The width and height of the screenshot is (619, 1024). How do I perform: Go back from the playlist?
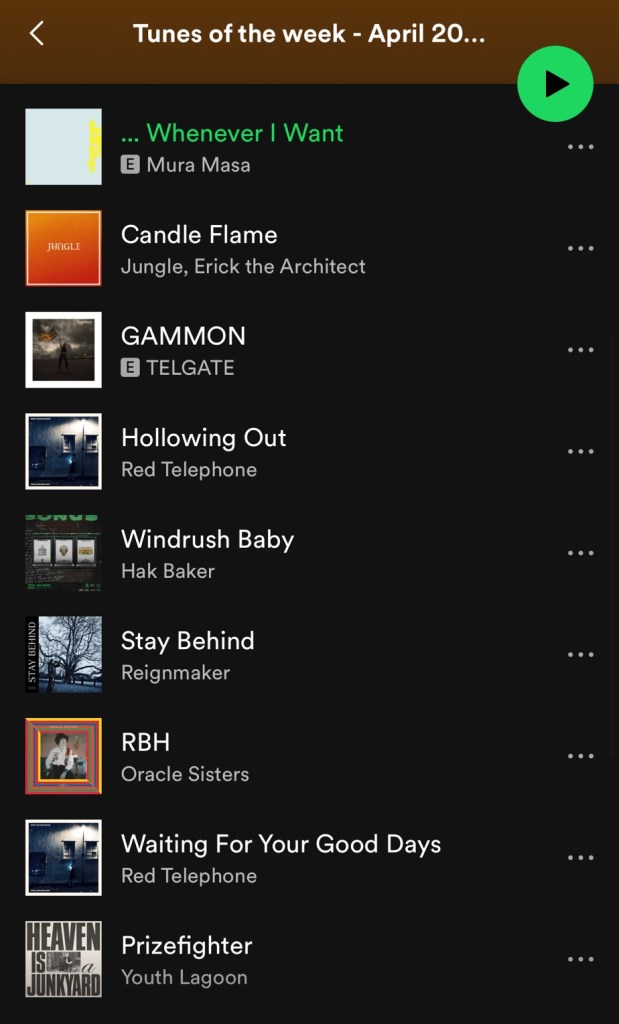37,34
